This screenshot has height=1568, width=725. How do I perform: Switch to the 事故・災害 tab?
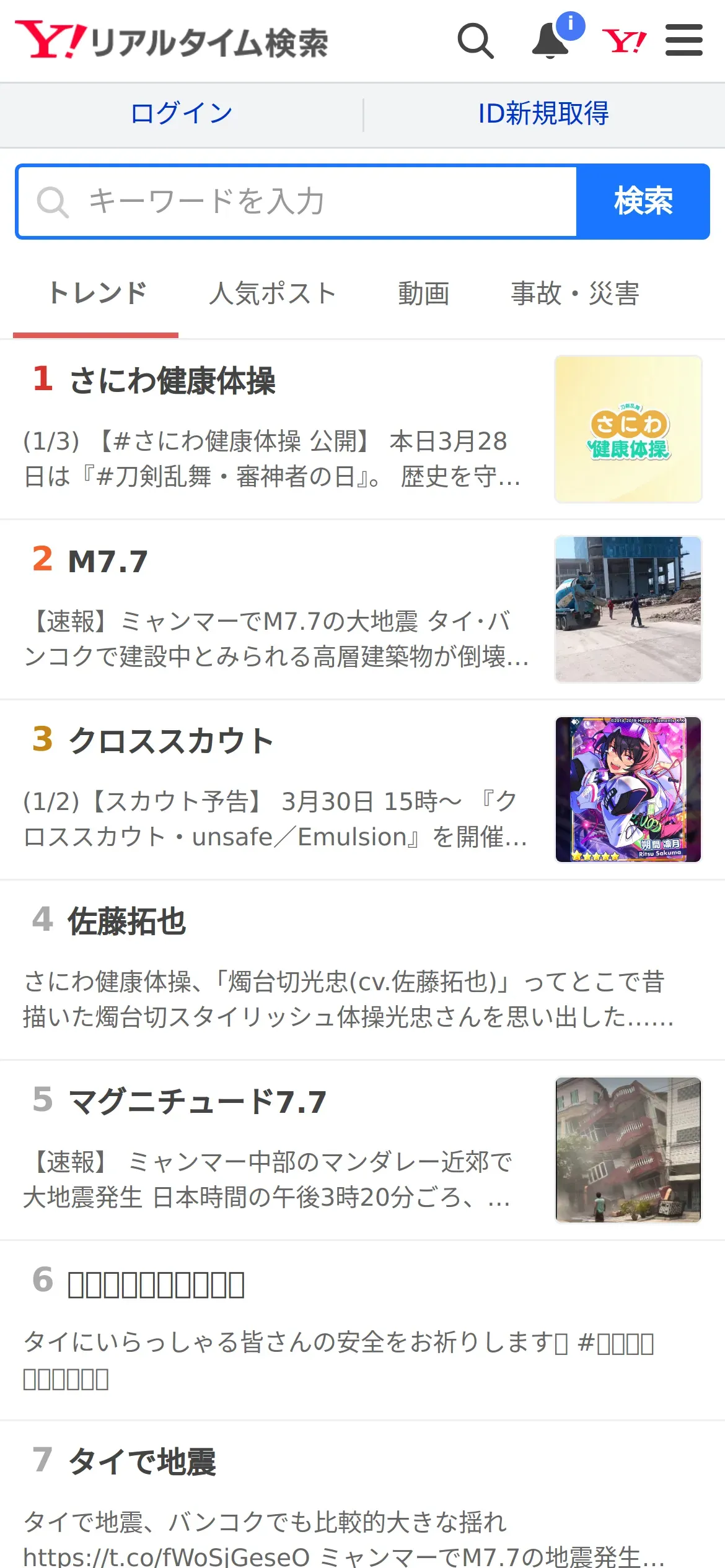(x=574, y=294)
